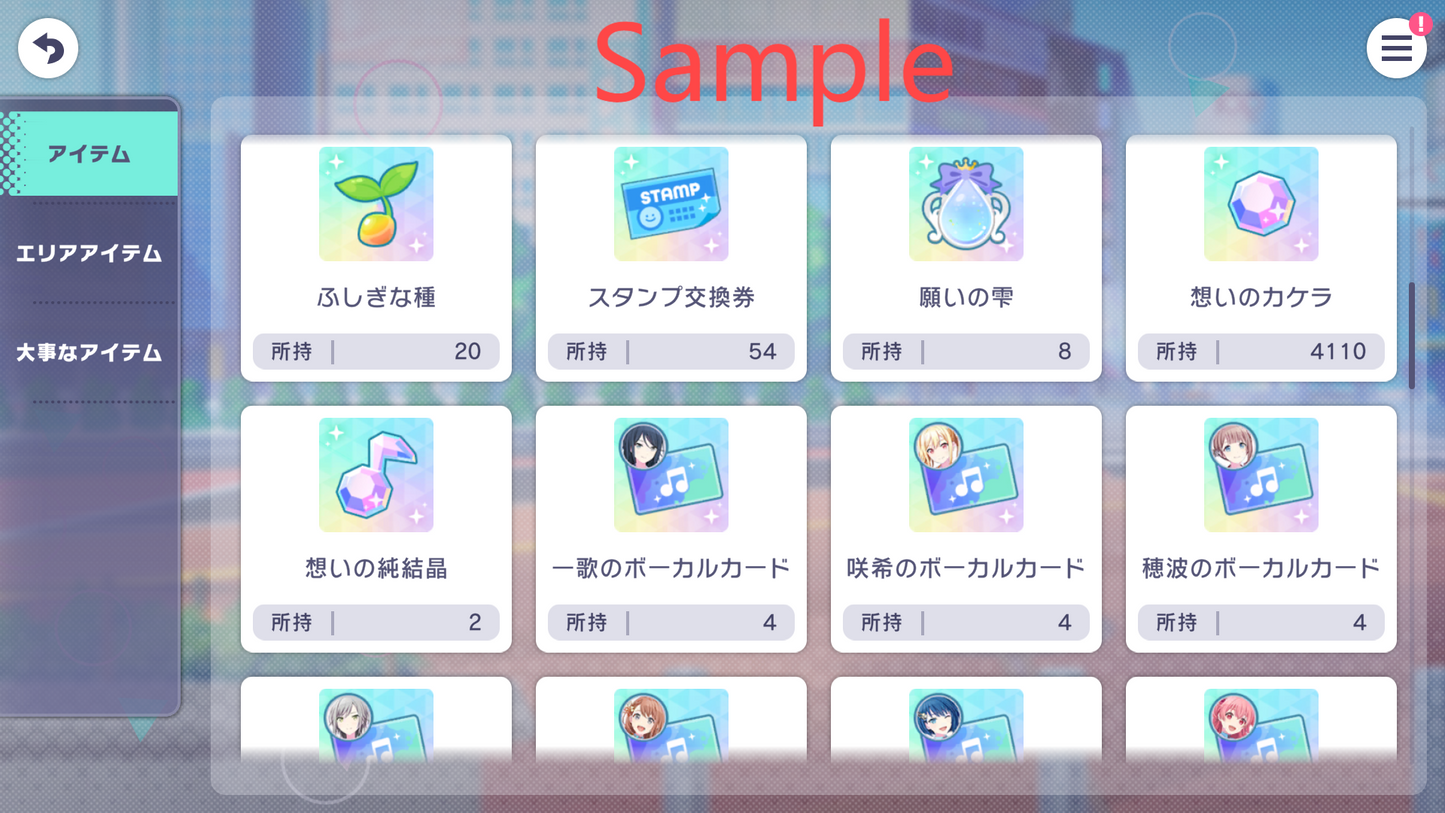Select the アイテム tab

click(89, 154)
